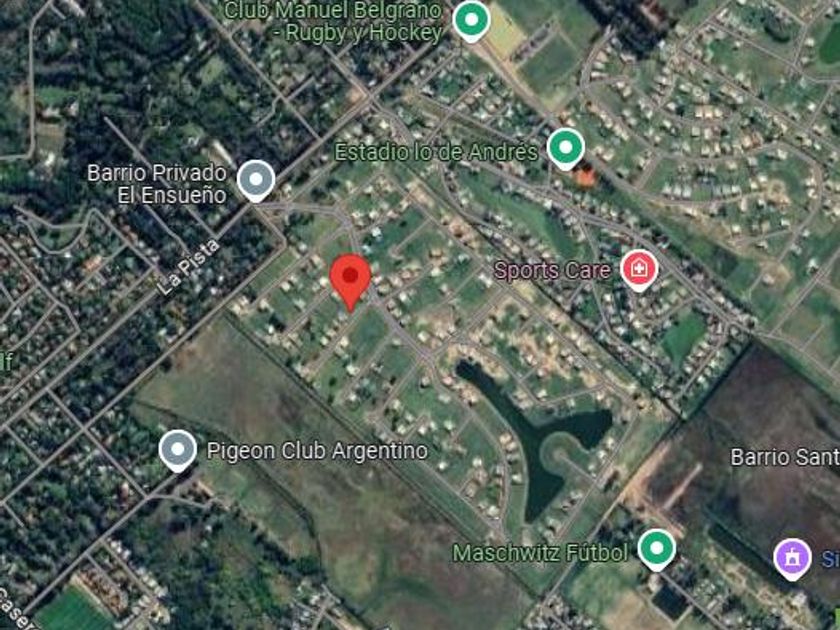
Task: Select the Estadio lo de Andrés pin
Action: click(x=566, y=148)
